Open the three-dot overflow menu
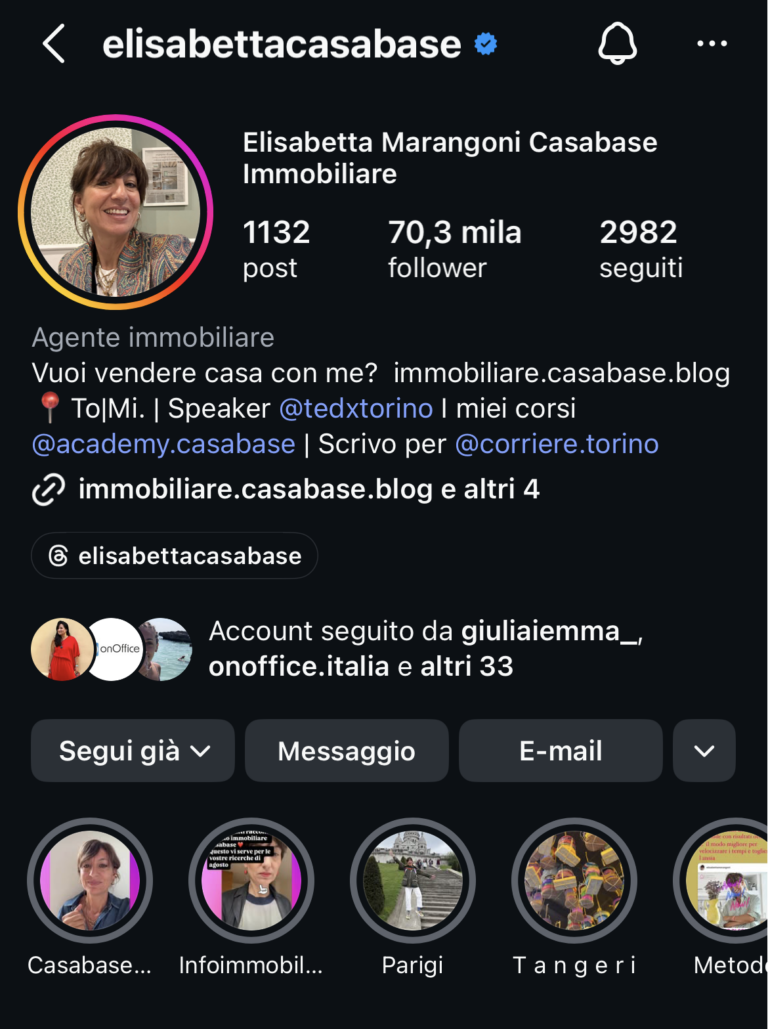Viewport: 768px width, 1029px height. click(x=712, y=44)
